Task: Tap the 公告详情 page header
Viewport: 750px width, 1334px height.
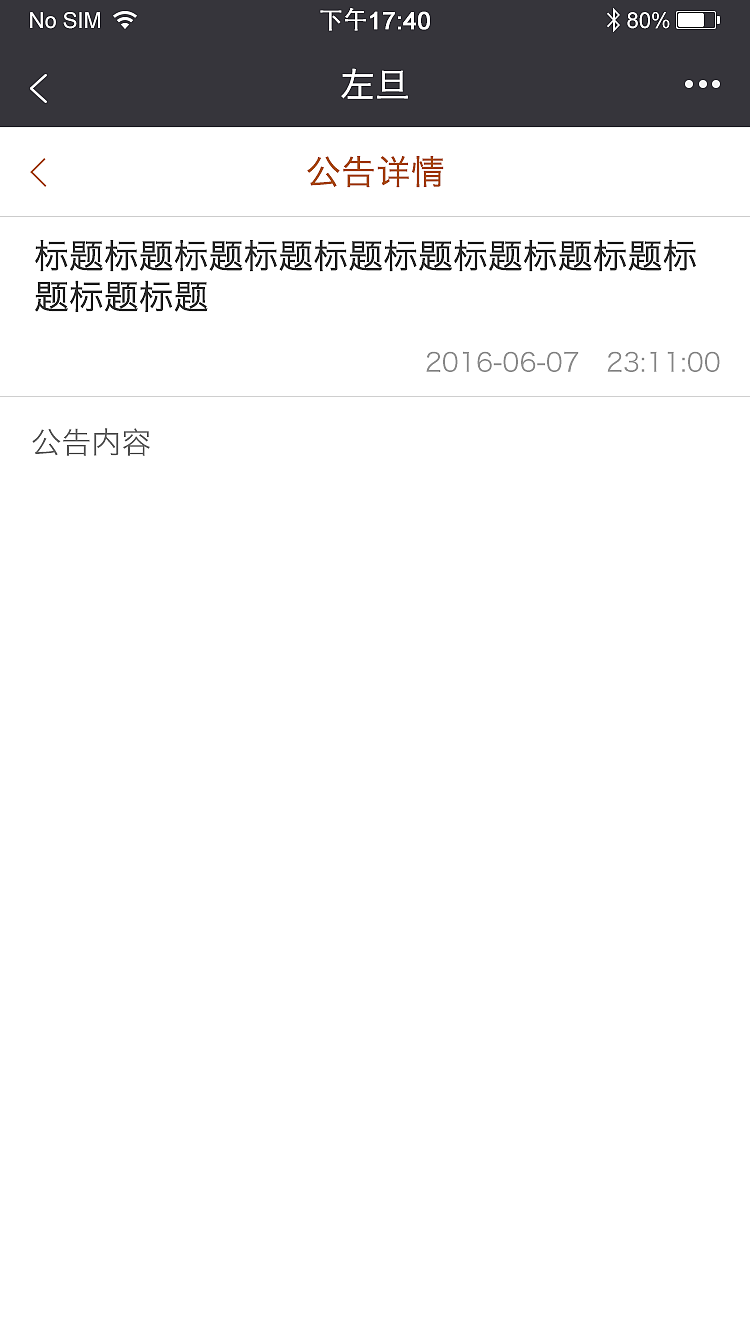Action: [x=374, y=171]
